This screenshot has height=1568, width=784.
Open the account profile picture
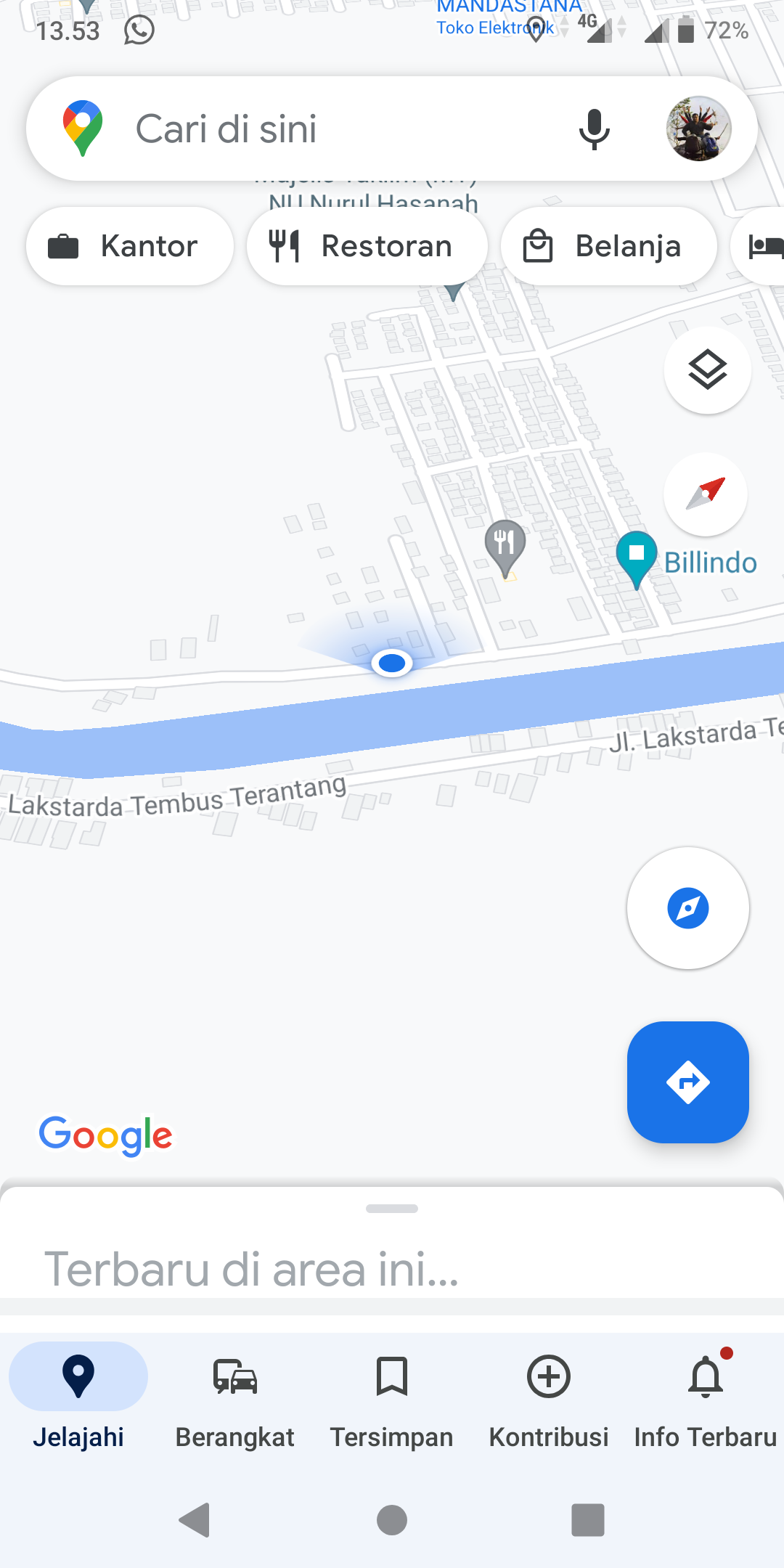coord(698,129)
